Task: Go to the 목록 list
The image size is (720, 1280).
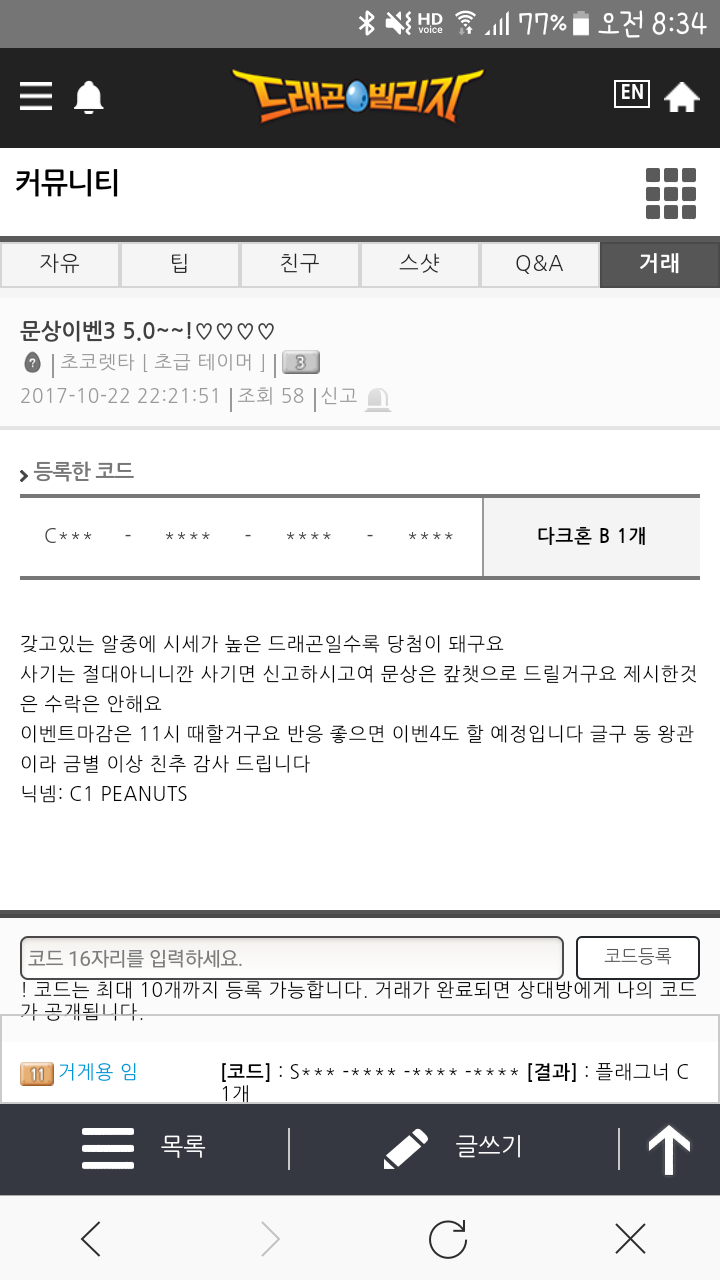Action: coord(145,1147)
